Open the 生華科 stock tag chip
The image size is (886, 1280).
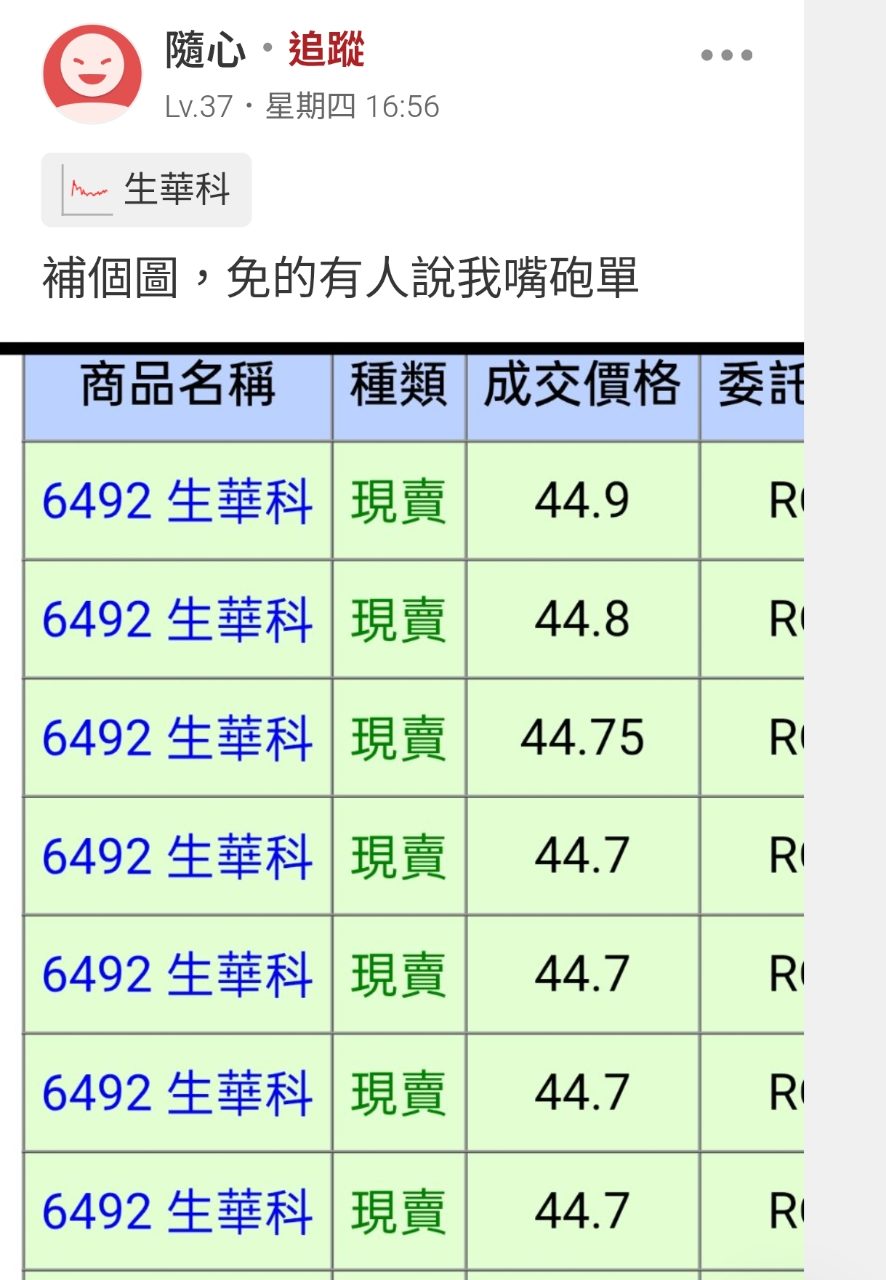coord(146,190)
